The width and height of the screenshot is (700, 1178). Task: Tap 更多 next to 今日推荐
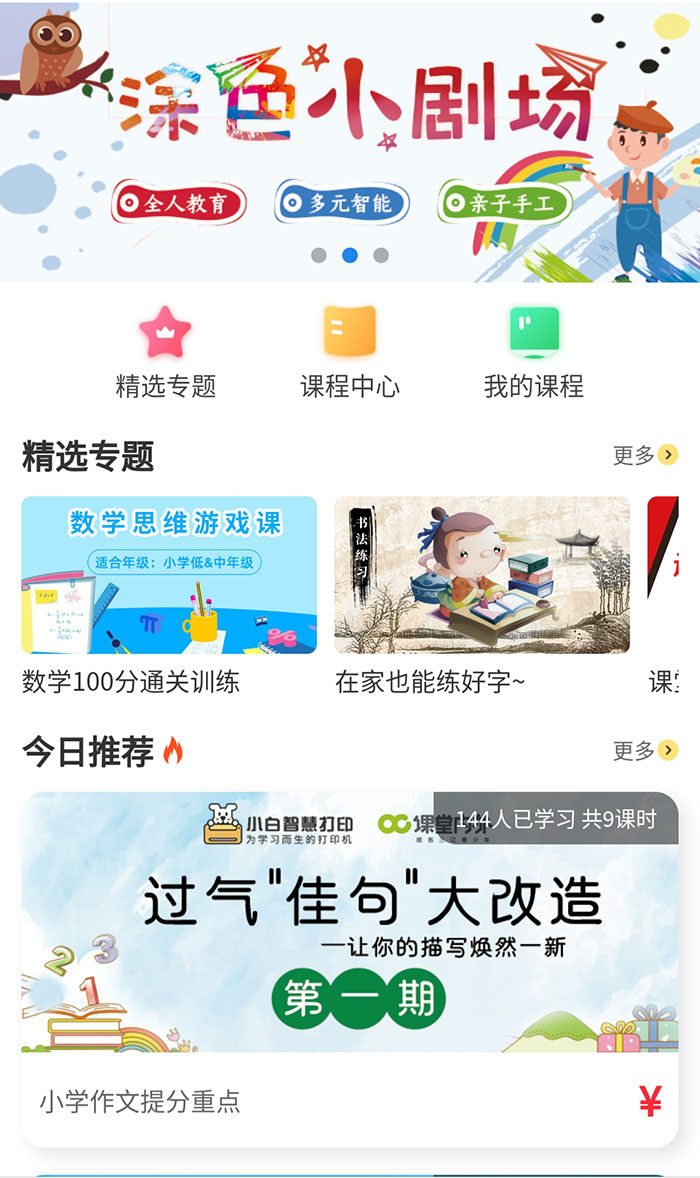coord(645,750)
